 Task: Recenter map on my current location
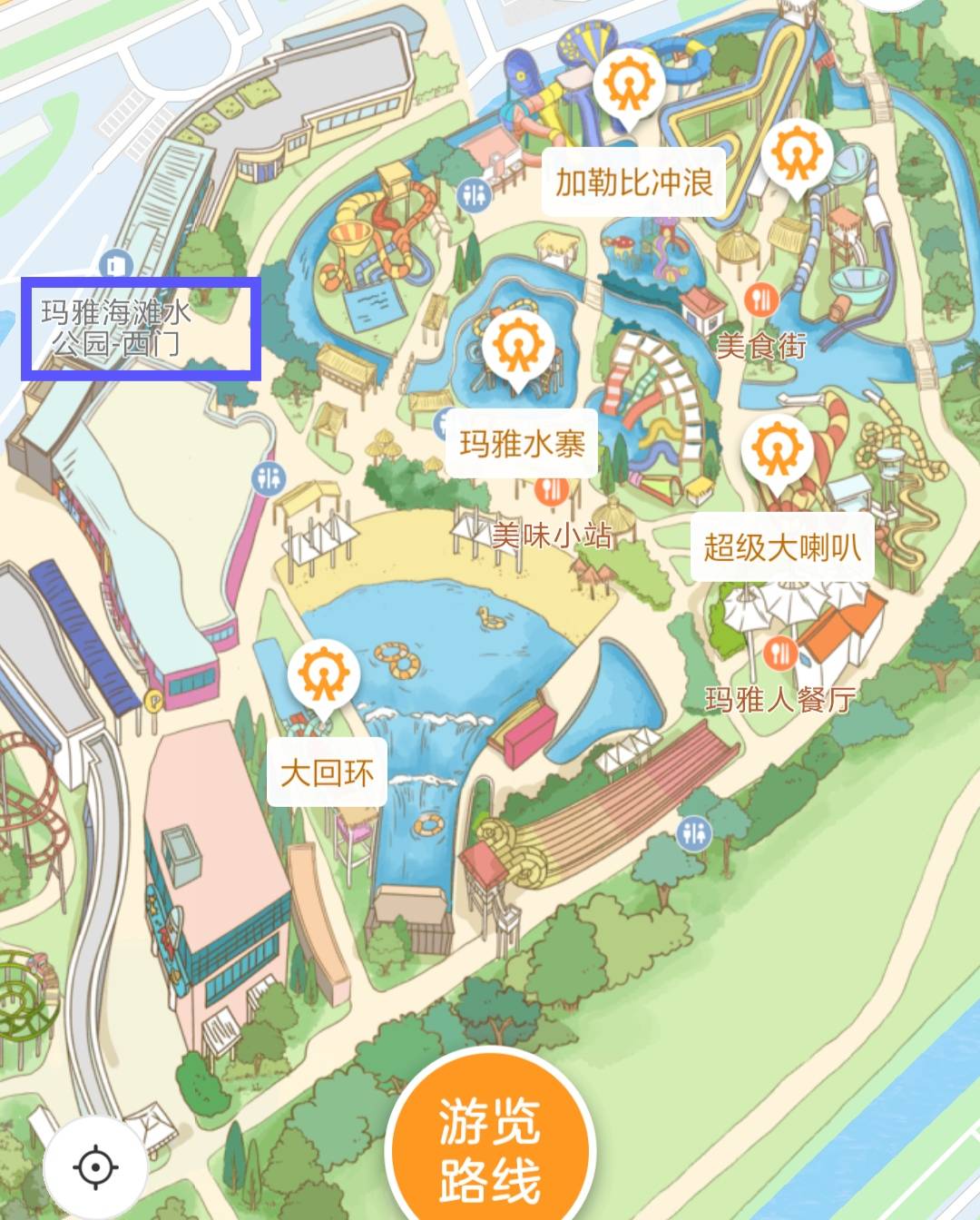coord(96,1166)
